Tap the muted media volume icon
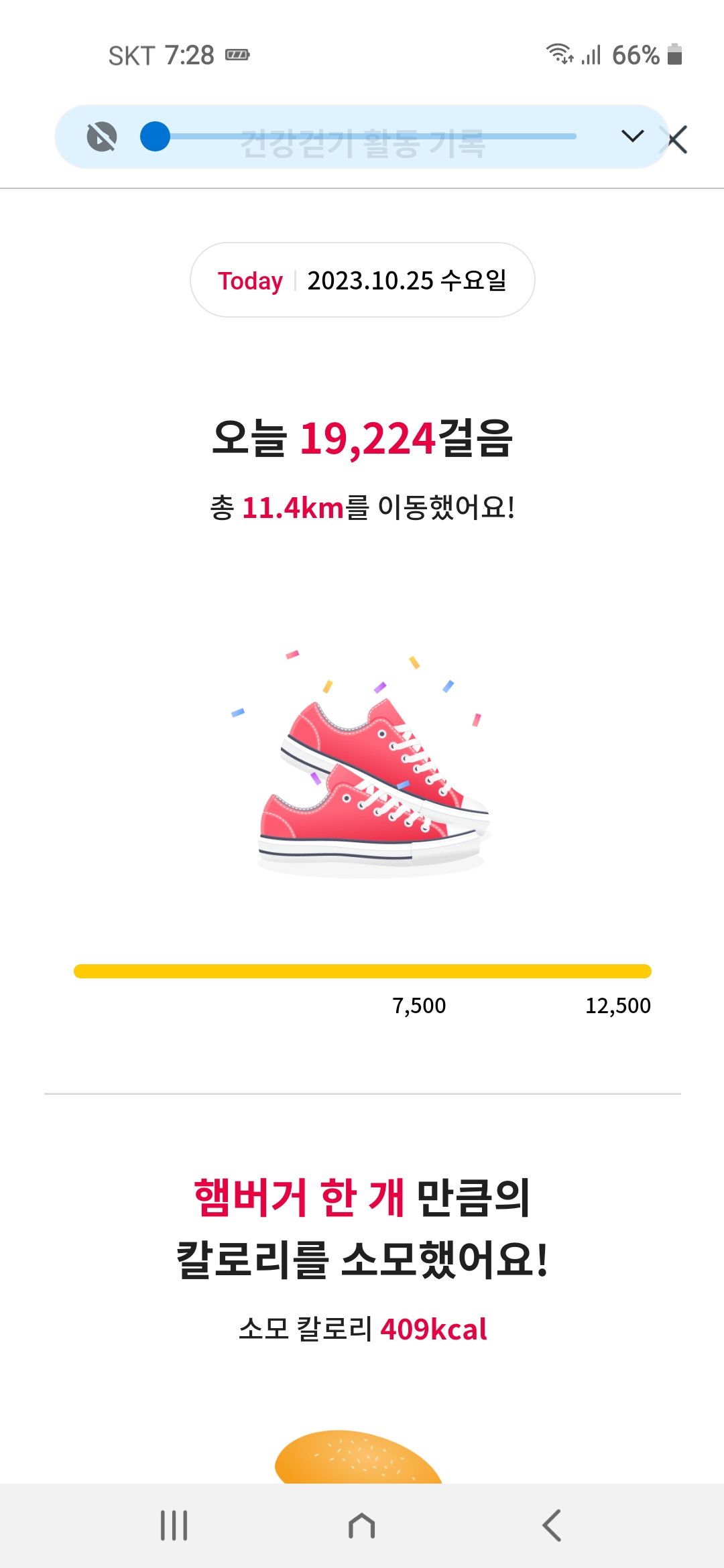The height and width of the screenshot is (1568, 724). (x=102, y=137)
